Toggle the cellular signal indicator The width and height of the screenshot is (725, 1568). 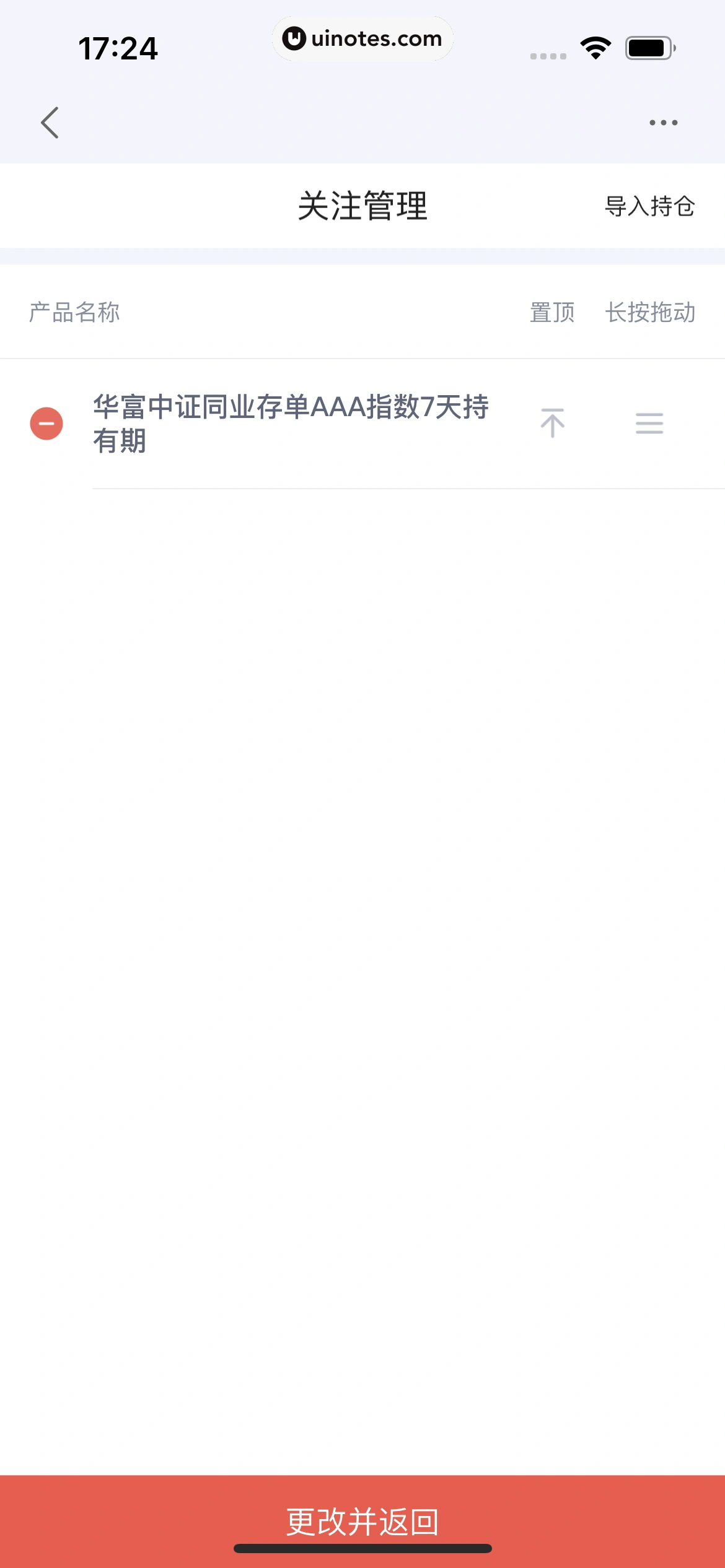tap(547, 55)
